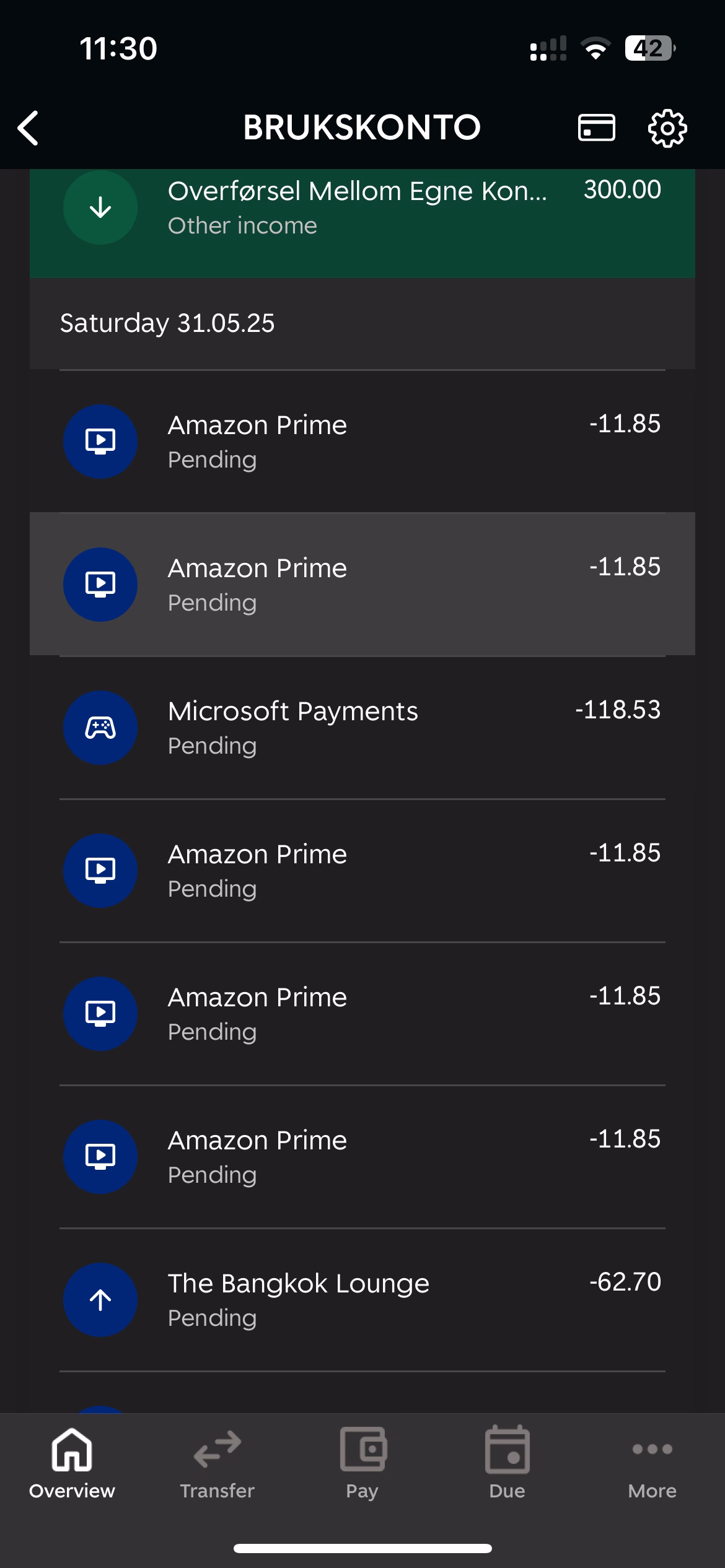Open the card icon in the header
725x1568 pixels.
[596, 128]
